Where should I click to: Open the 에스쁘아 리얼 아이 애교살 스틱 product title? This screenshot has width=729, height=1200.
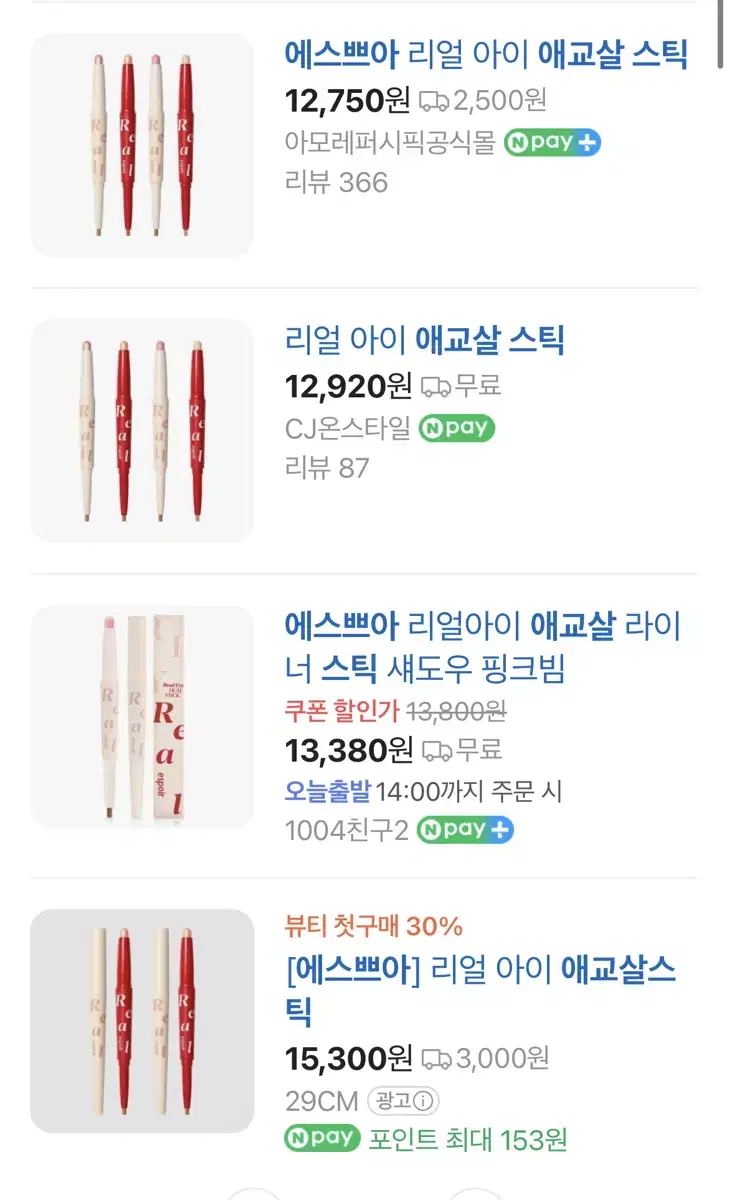pos(485,57)
